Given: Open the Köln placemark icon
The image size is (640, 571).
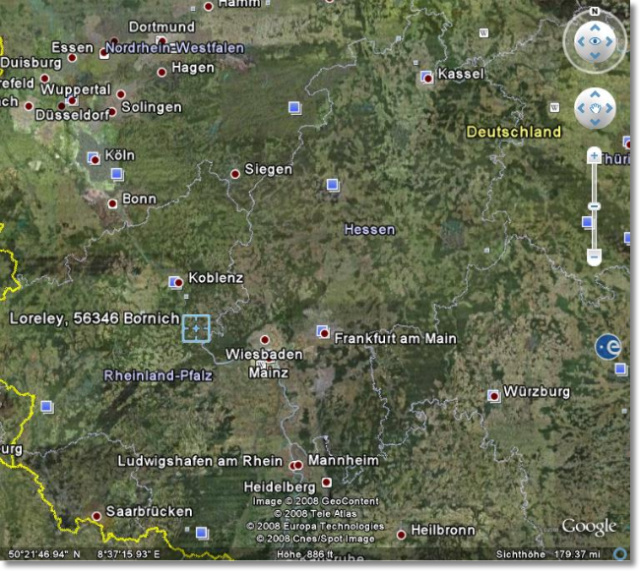Looking at the screenshot, I should coord(93,157).
